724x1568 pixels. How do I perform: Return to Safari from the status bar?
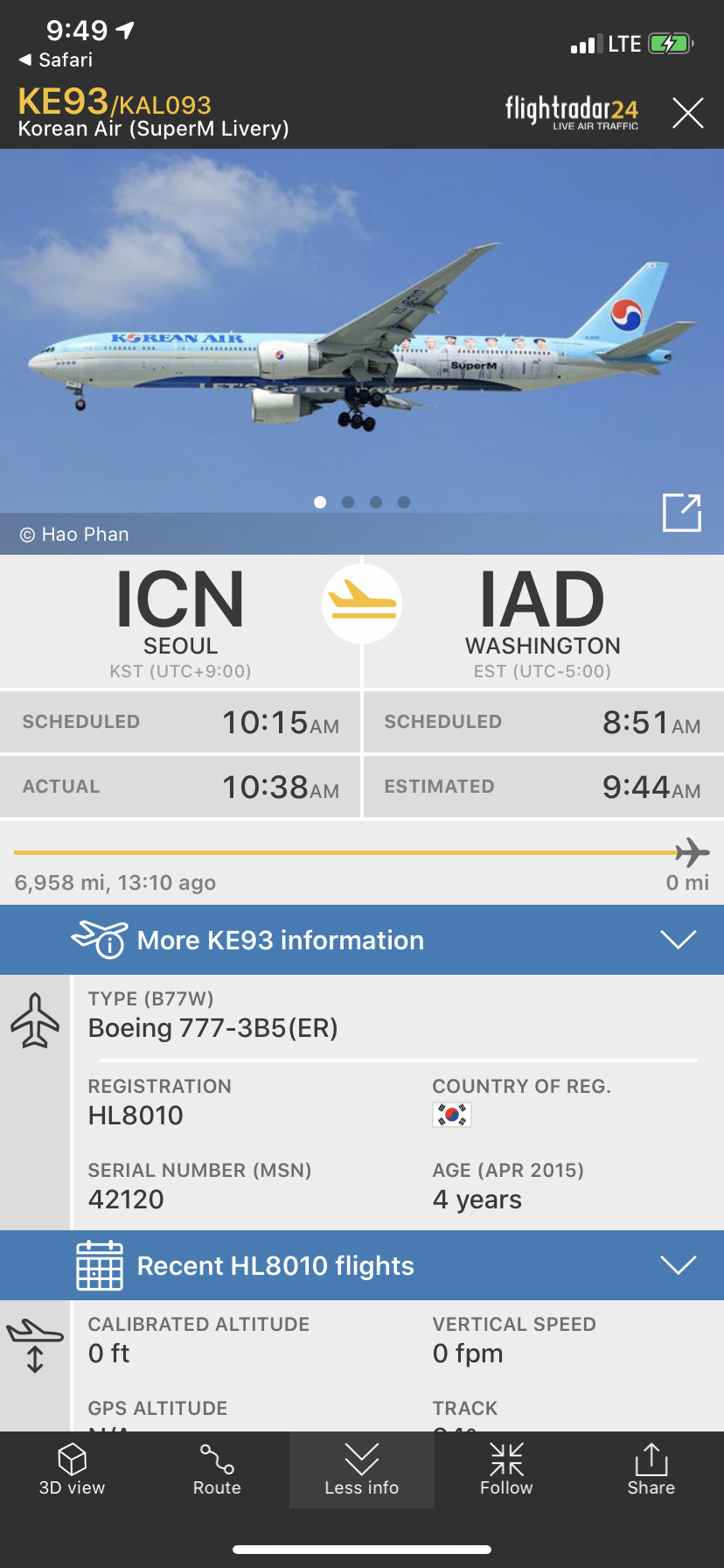click(56, 59)
